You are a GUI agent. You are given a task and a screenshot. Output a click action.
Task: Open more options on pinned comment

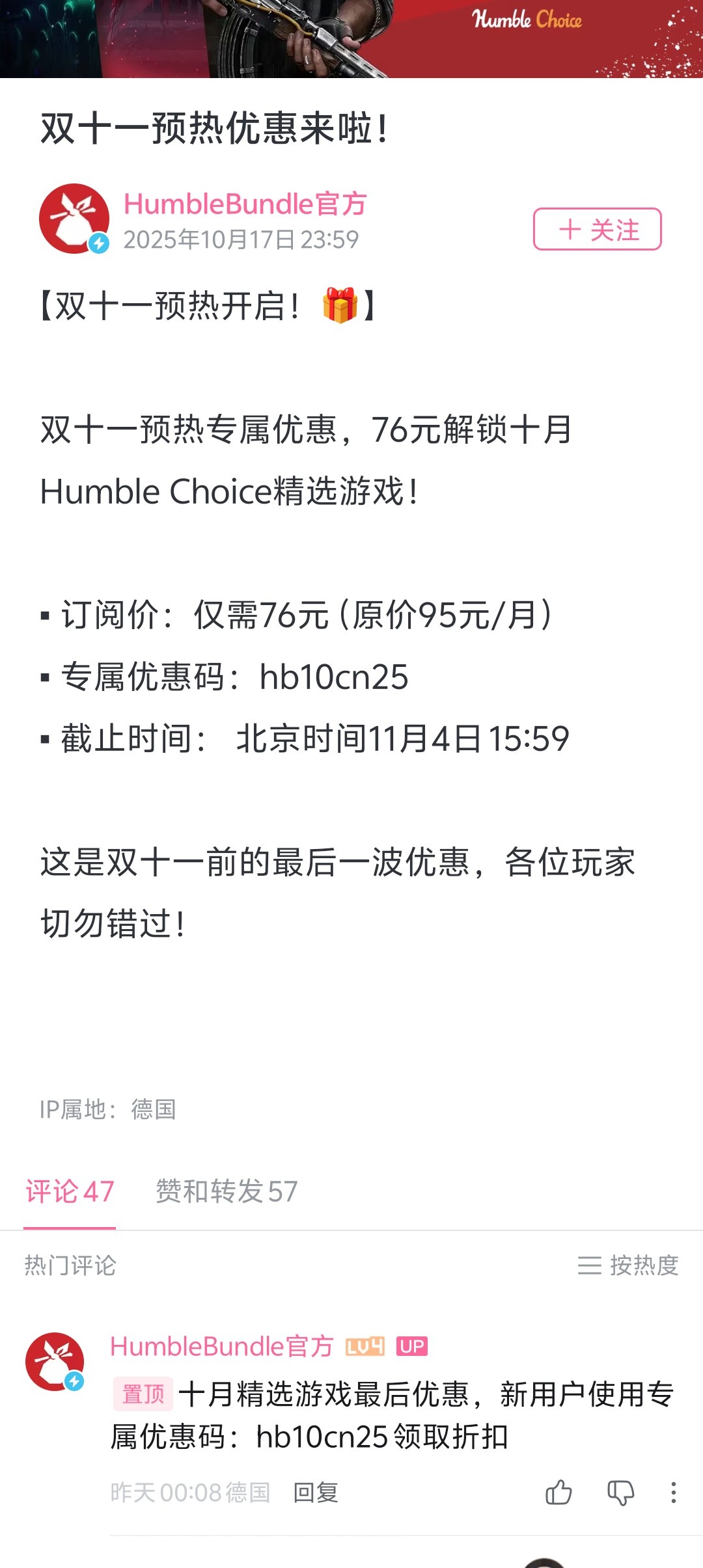[673, 1492]
